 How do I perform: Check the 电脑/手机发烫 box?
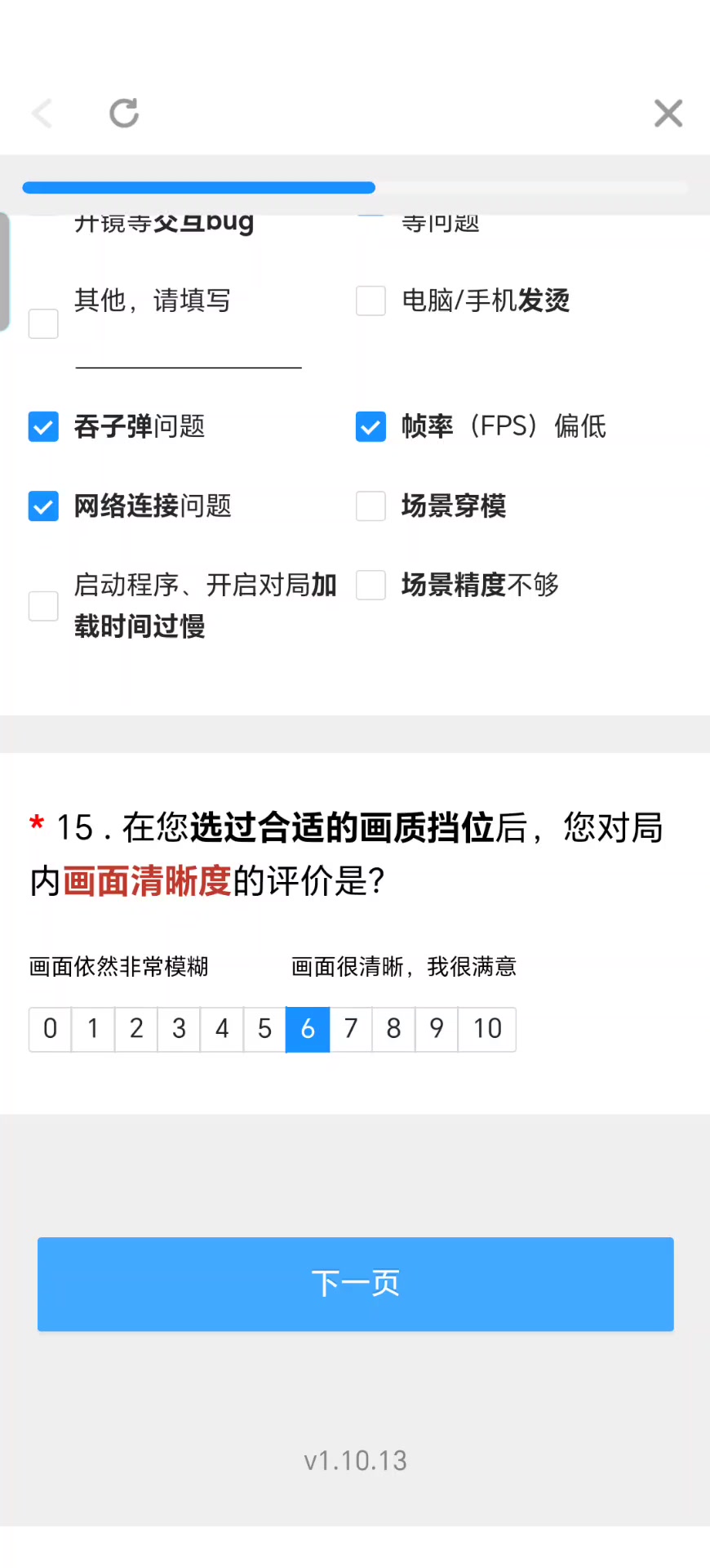[371, 301]
